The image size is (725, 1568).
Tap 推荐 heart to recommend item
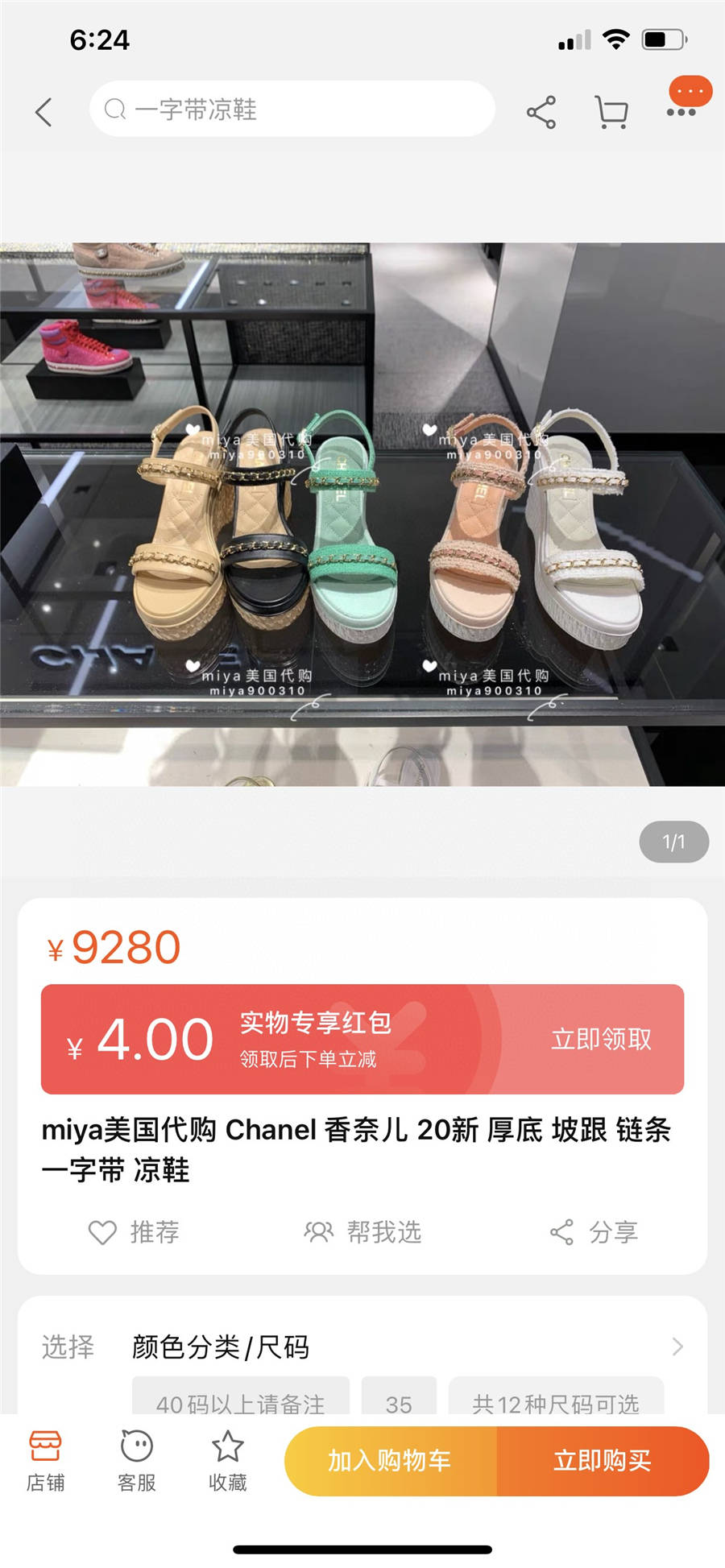tap(134, 1232)
